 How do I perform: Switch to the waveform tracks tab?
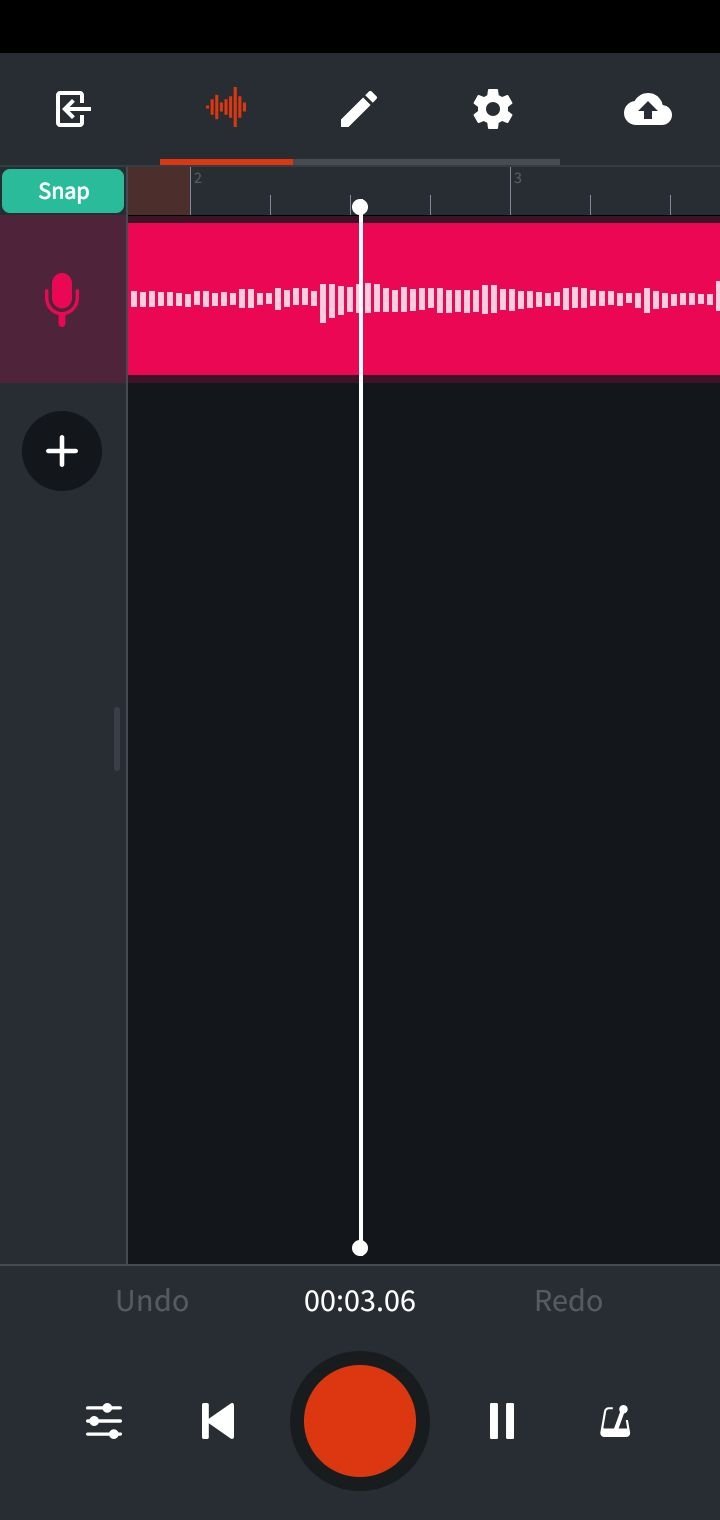coord(227,108)
